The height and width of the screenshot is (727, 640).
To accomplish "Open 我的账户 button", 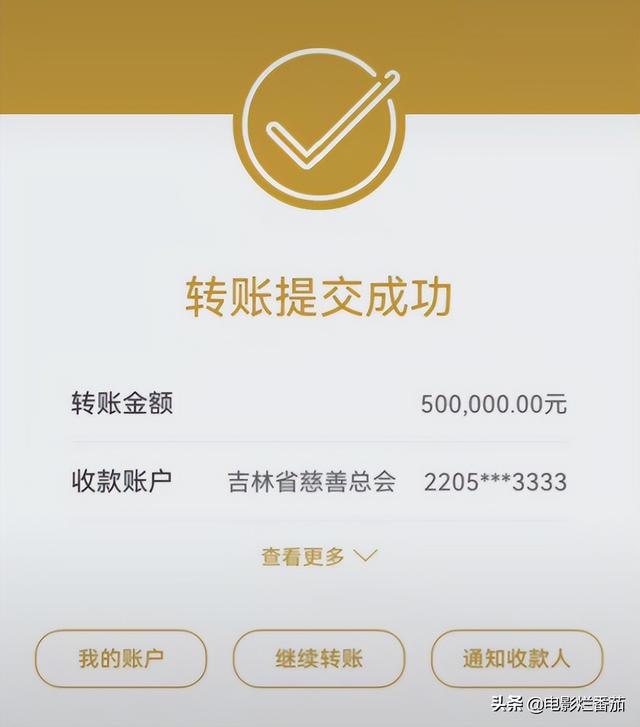I will click(x=121, y=659).
